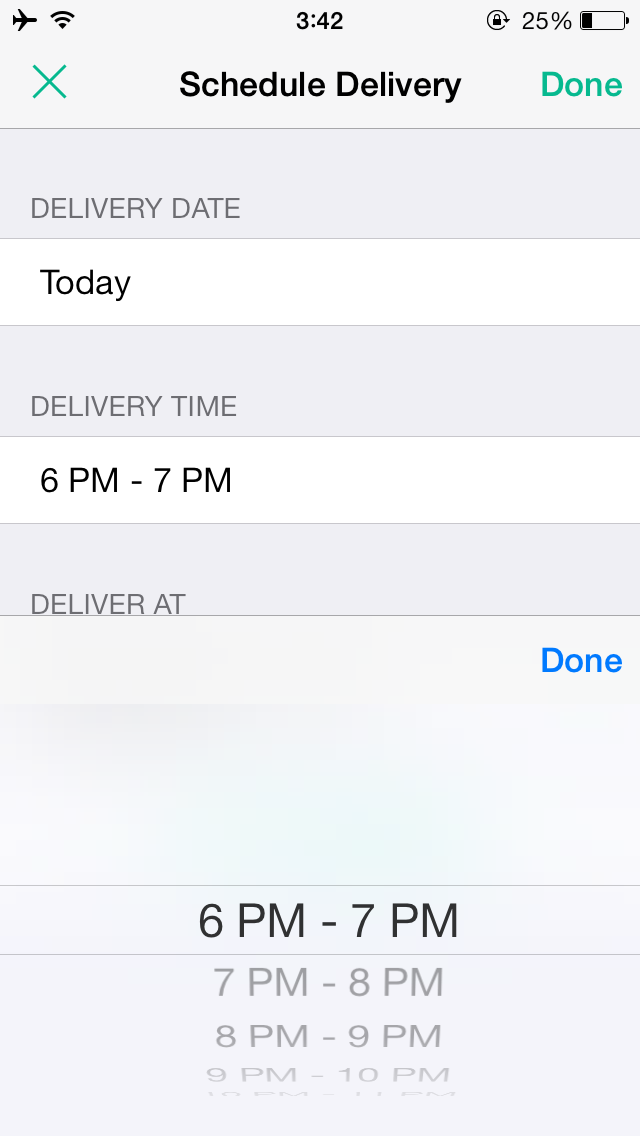Close the Schedule Delivery screen
The height and width of the screenshot is (1136, 640).
click(x=49, y=82)
